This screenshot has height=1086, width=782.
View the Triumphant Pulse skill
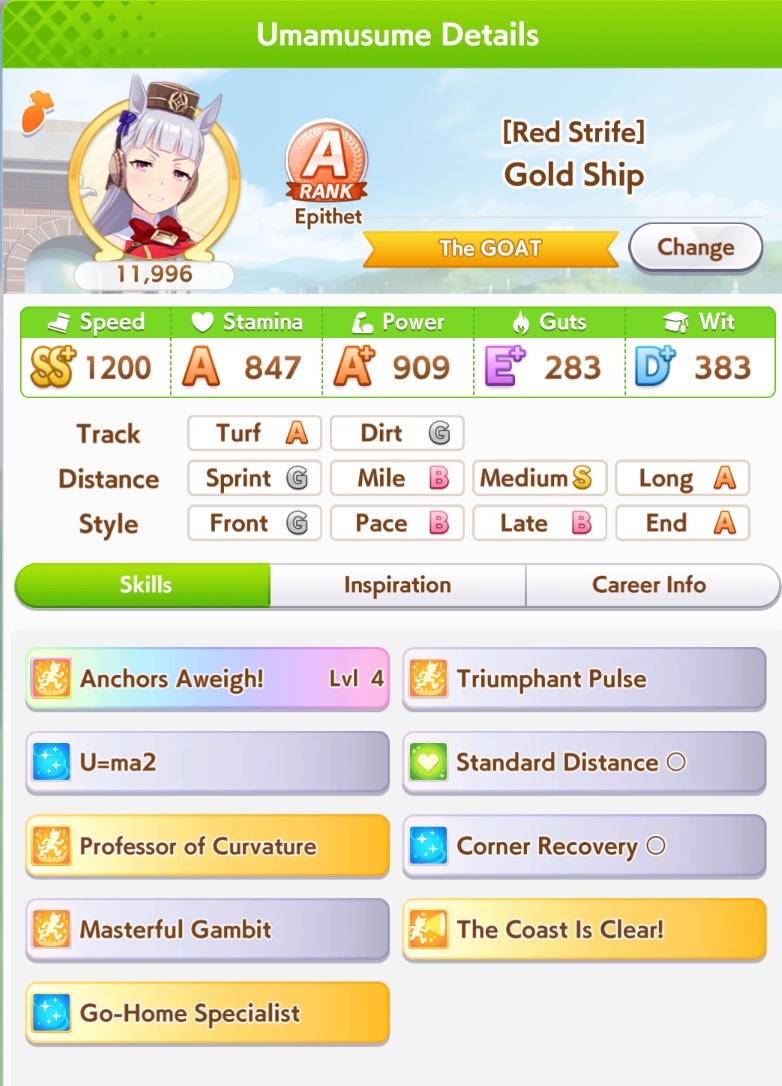pyautogui.click(x=584, y=679)
